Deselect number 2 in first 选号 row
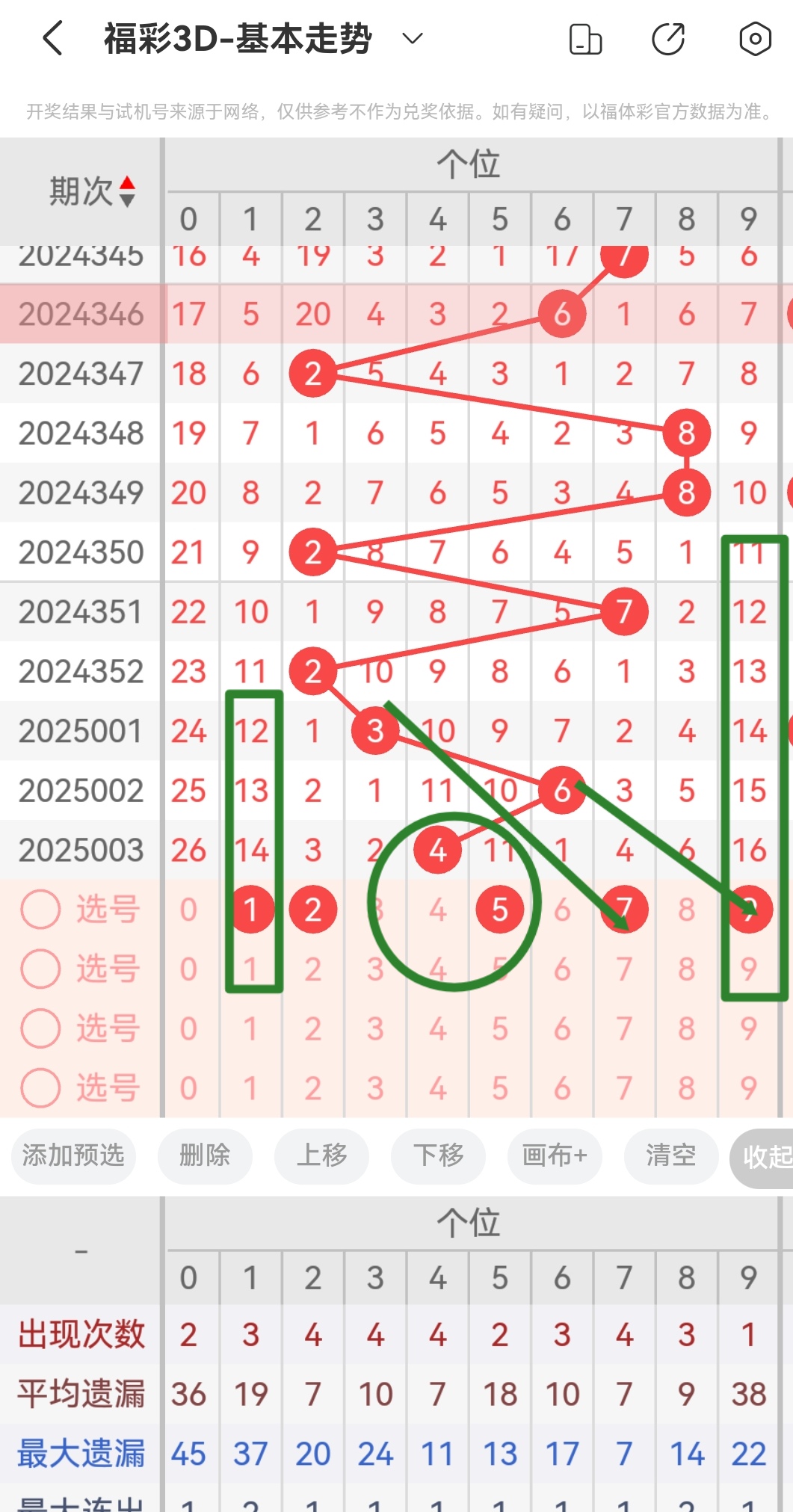The width and height of the screenshot is (793, 1512). (x=313, y=910)
